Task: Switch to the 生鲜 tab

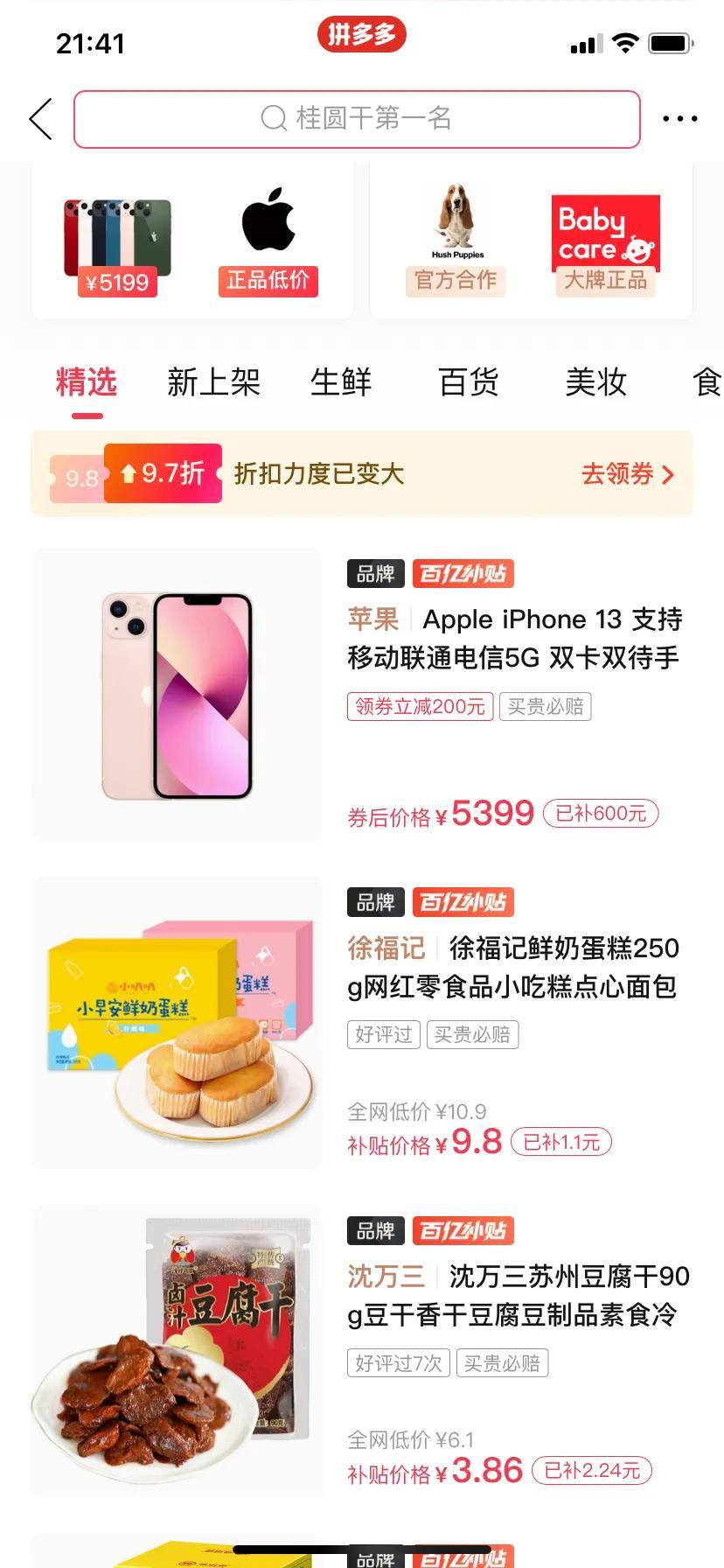Action: click(341, 382)
